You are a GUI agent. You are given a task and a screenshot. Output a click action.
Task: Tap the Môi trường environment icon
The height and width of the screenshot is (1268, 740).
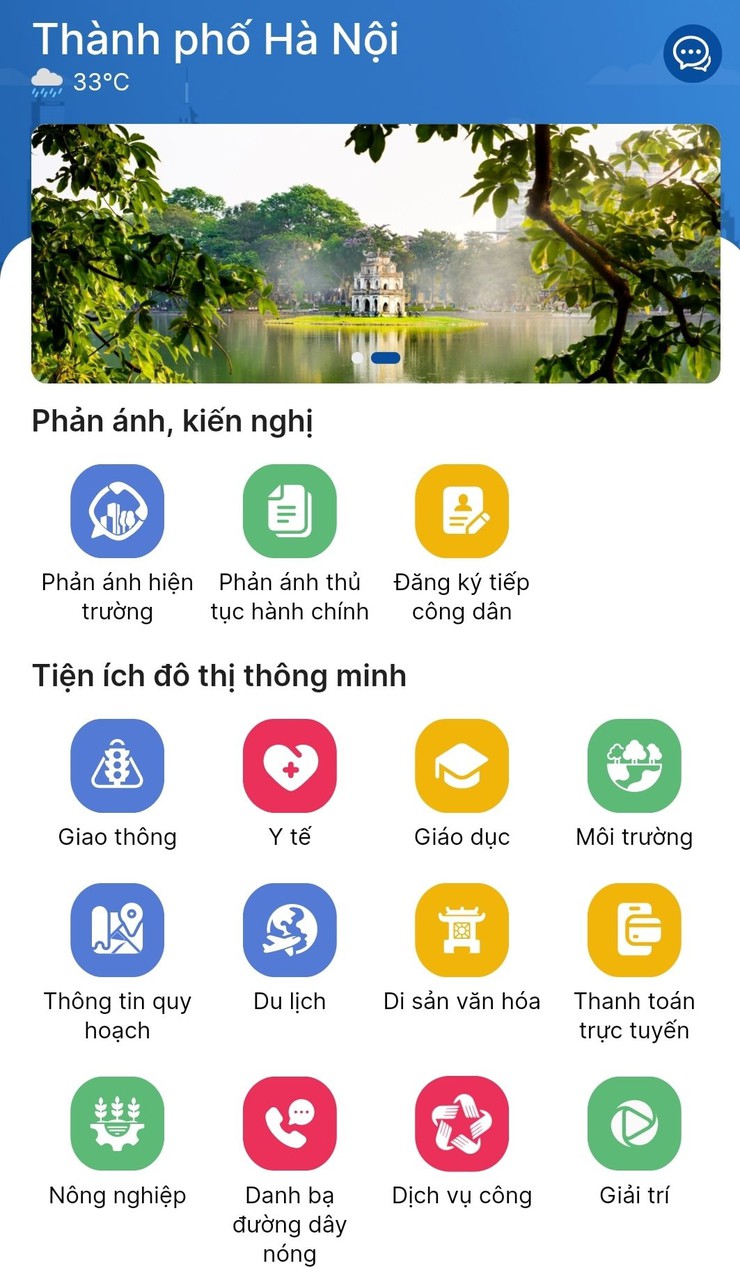coord(634,766)
